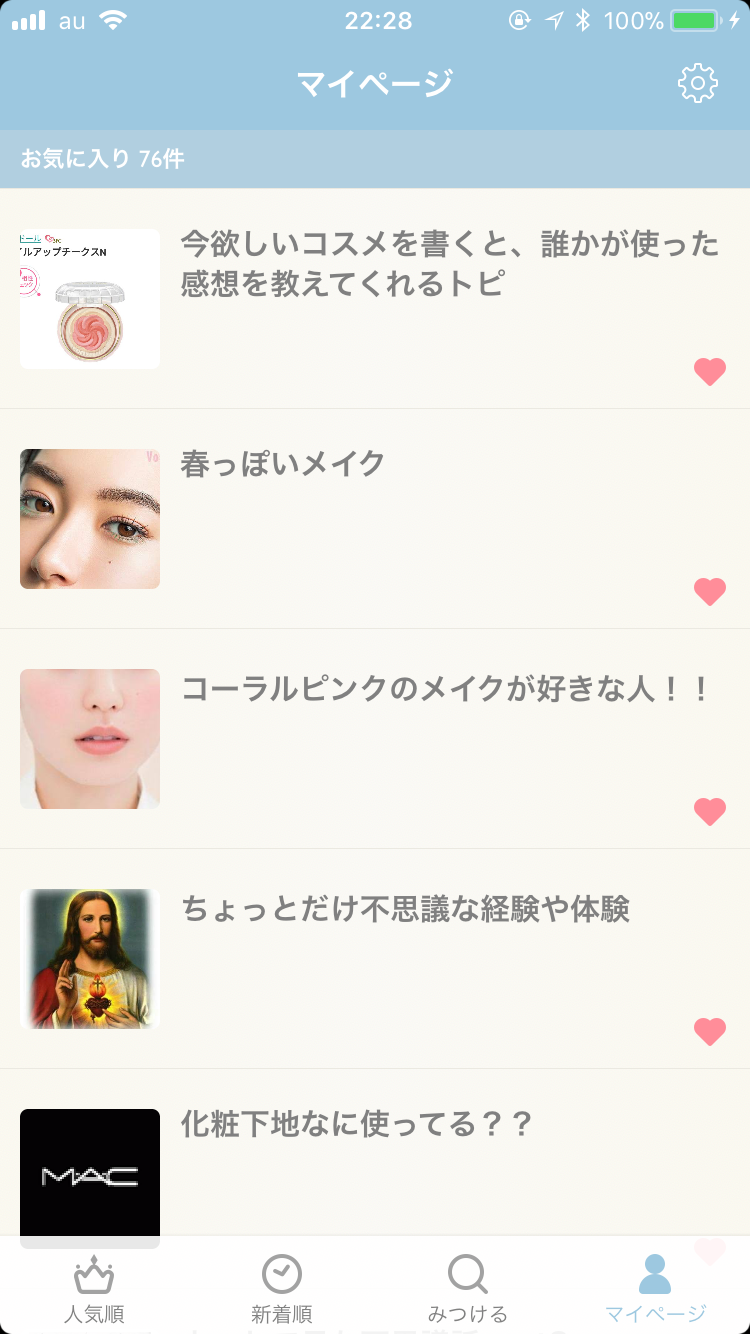750x1334 pixels.
Task: Select the マイページ tab
Action: pos(656,1288)
